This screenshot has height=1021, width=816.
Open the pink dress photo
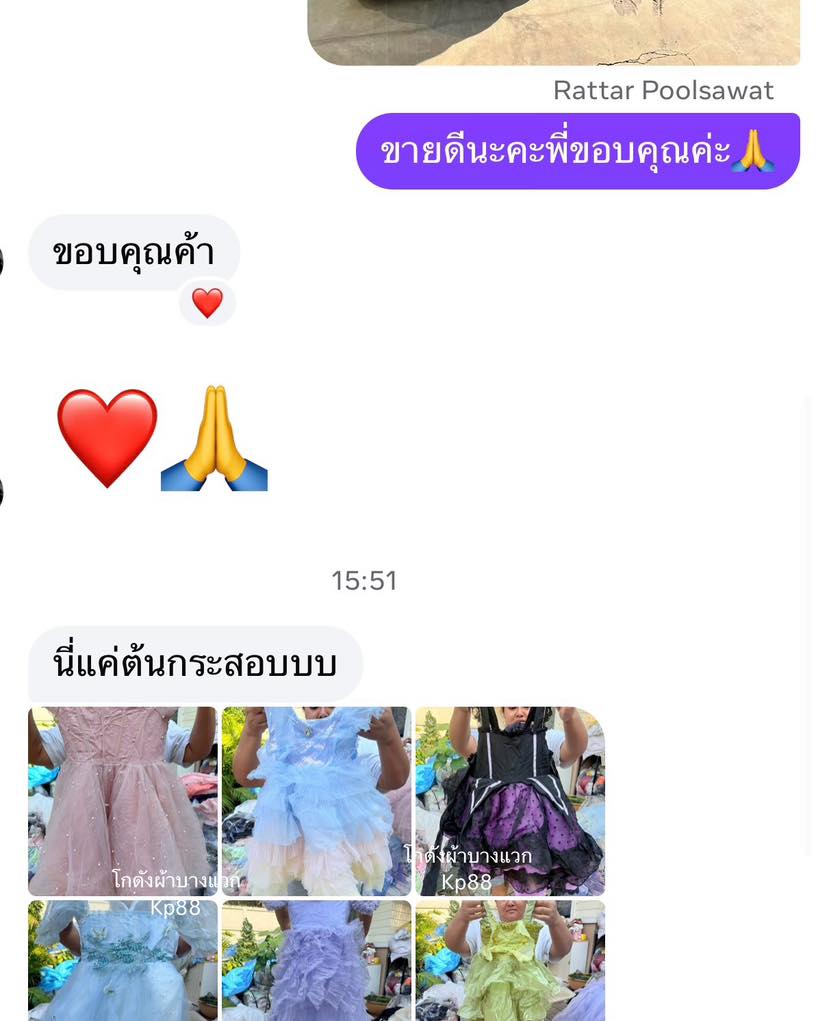[122, 800]
